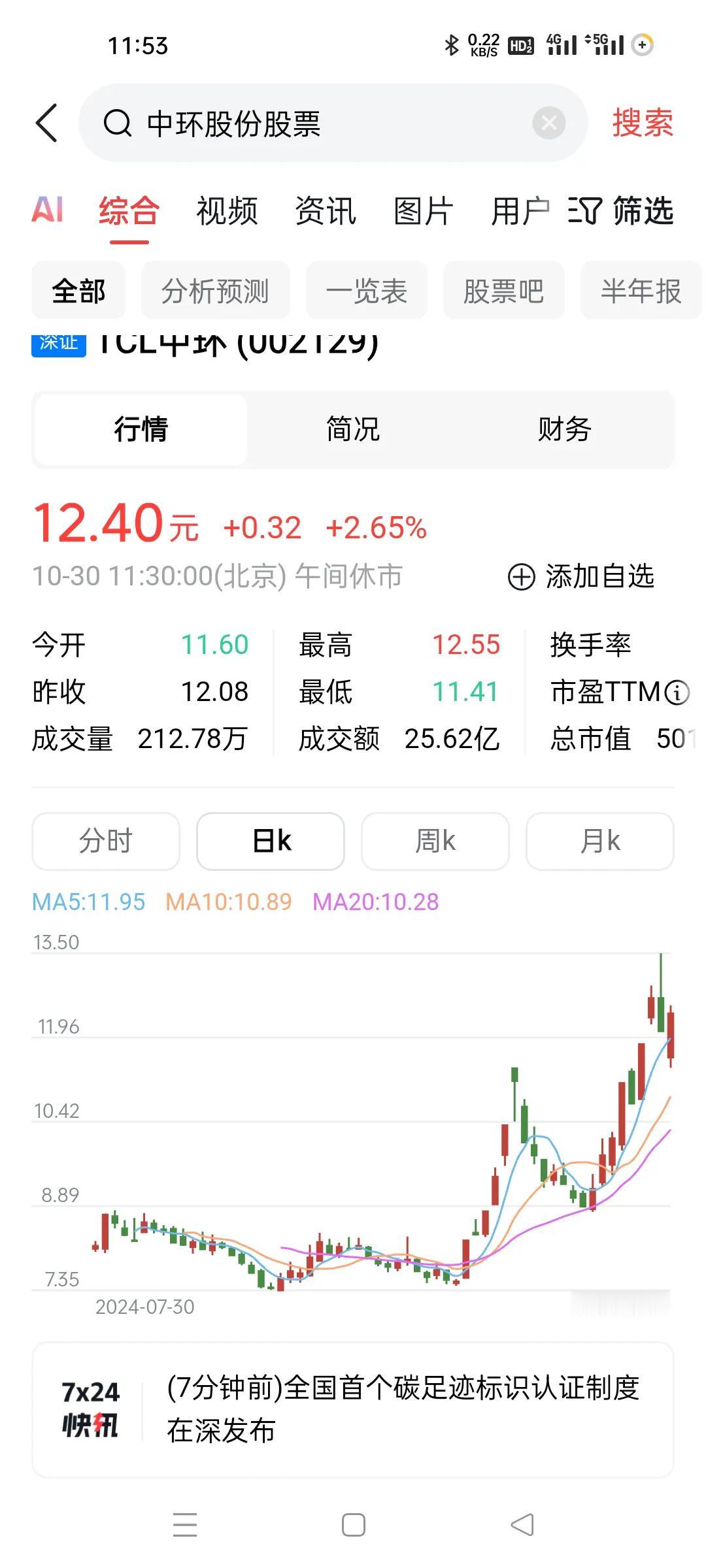Switch to the 视频 tab
The width and height of the screenshot is (706, 1568).
pyautogui.click(x=227, y=211)
